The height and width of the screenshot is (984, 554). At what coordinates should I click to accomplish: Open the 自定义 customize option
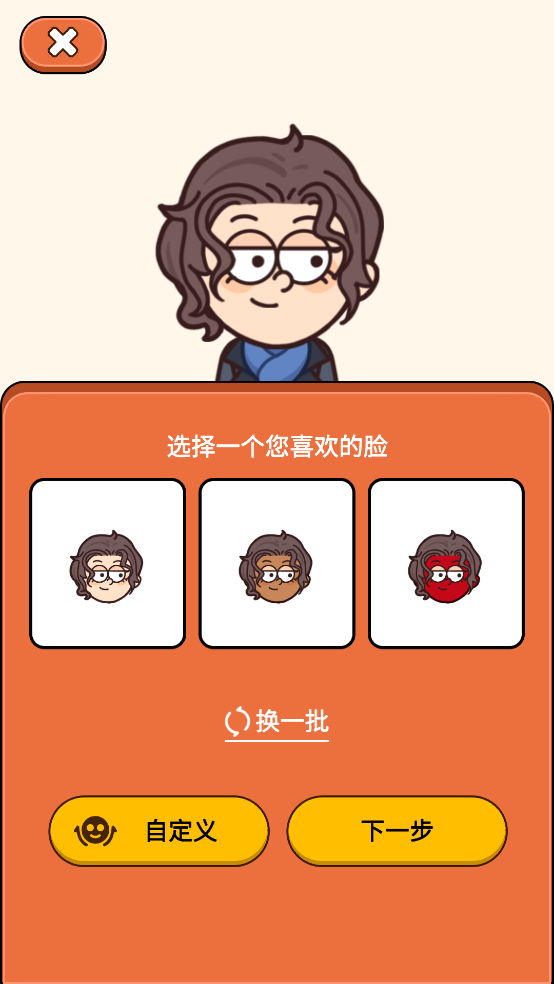[x=159, y=831]
